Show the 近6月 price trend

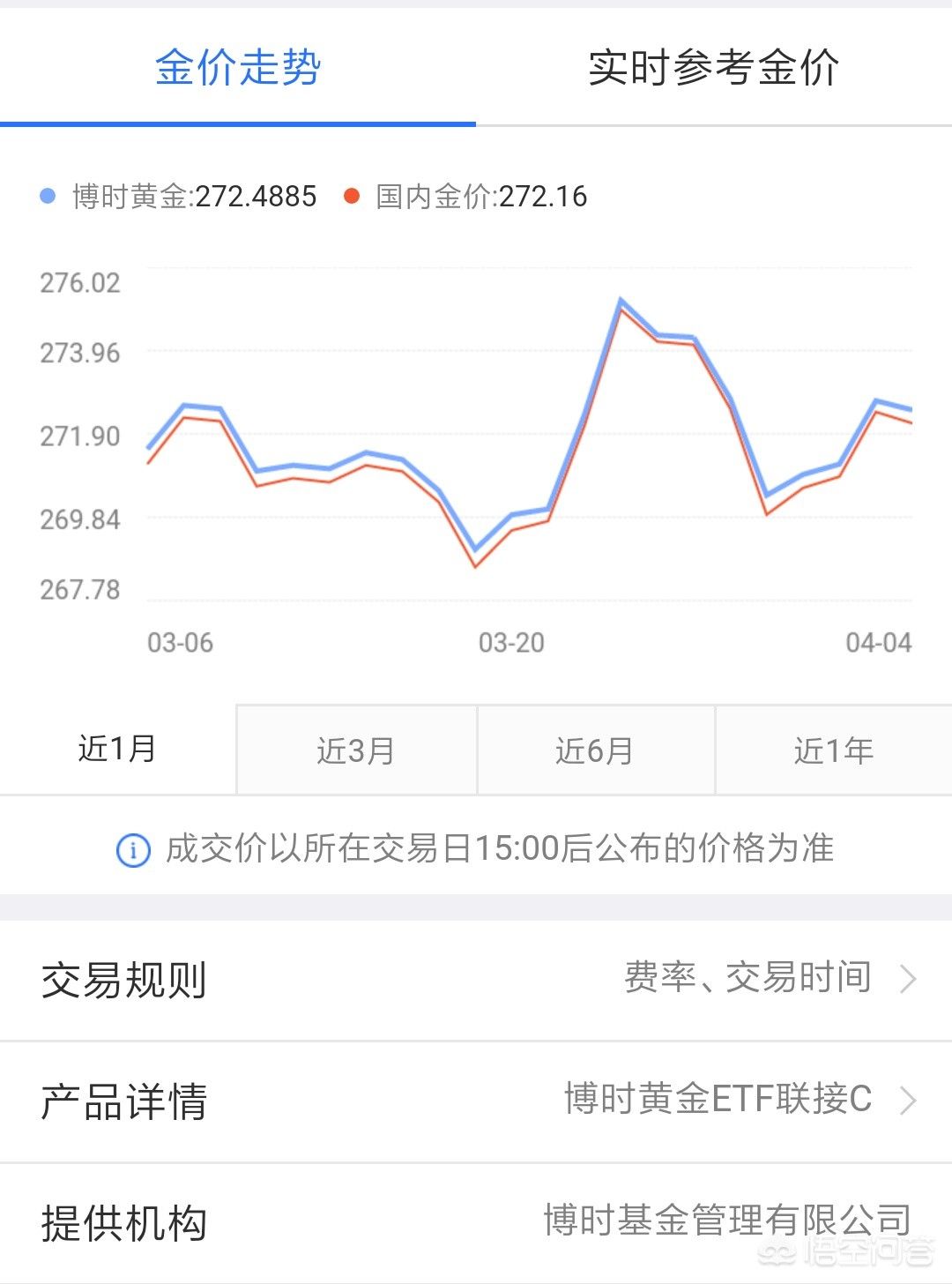point(595,750)
